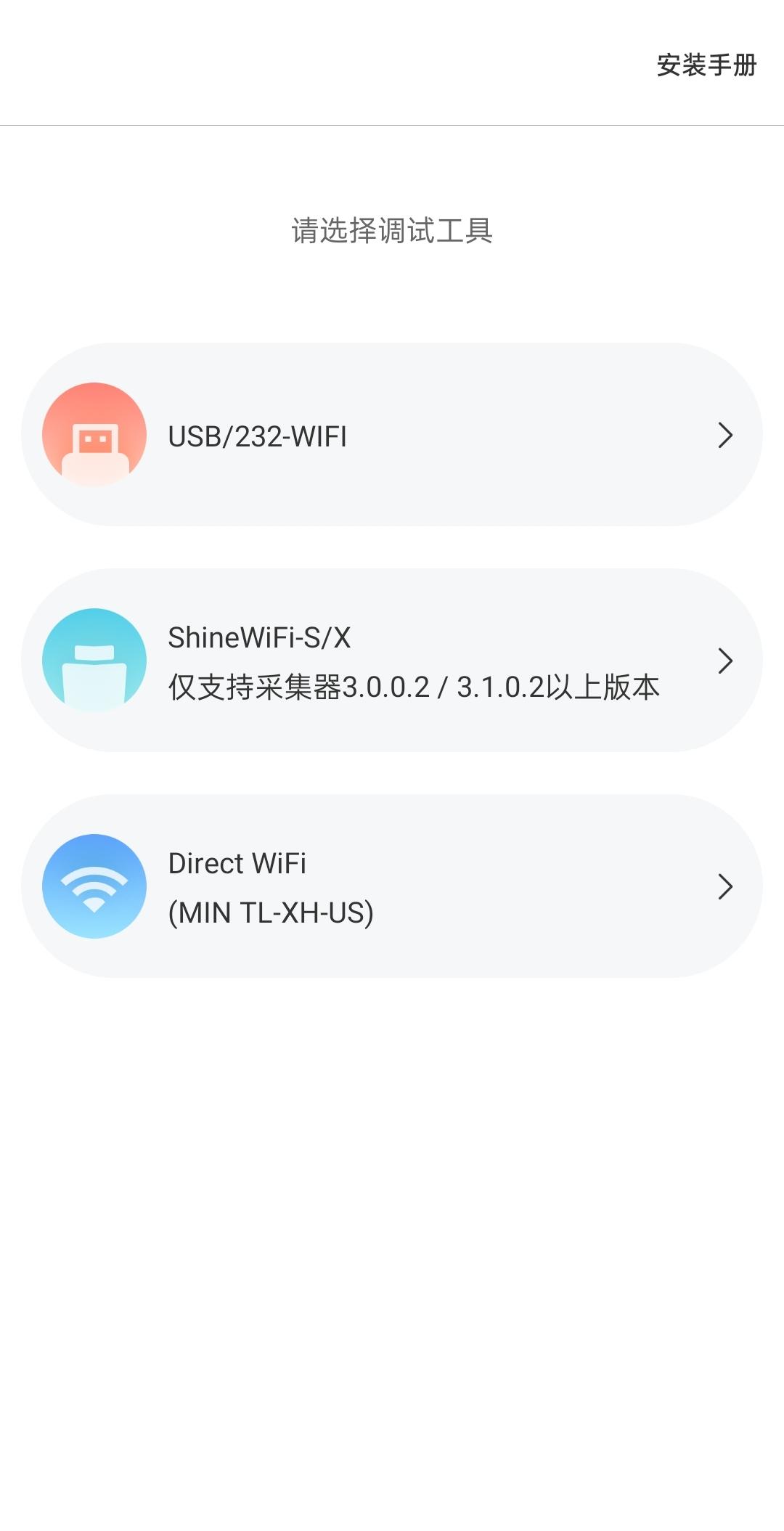Open Direct WiFi (MIN TL-XH-US)
Viewport: 784px width, 1531px height.
click(392, 886)
